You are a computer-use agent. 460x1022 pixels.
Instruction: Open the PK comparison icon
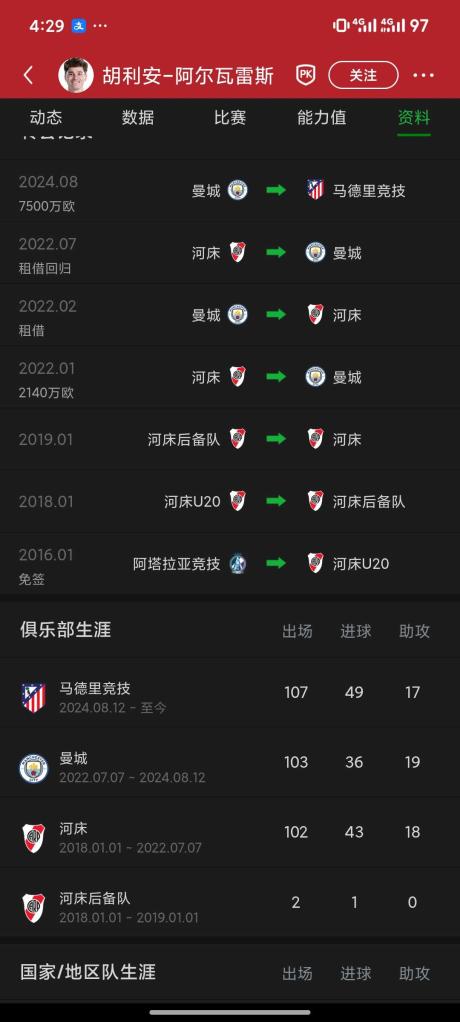click(x=305, y=76)
